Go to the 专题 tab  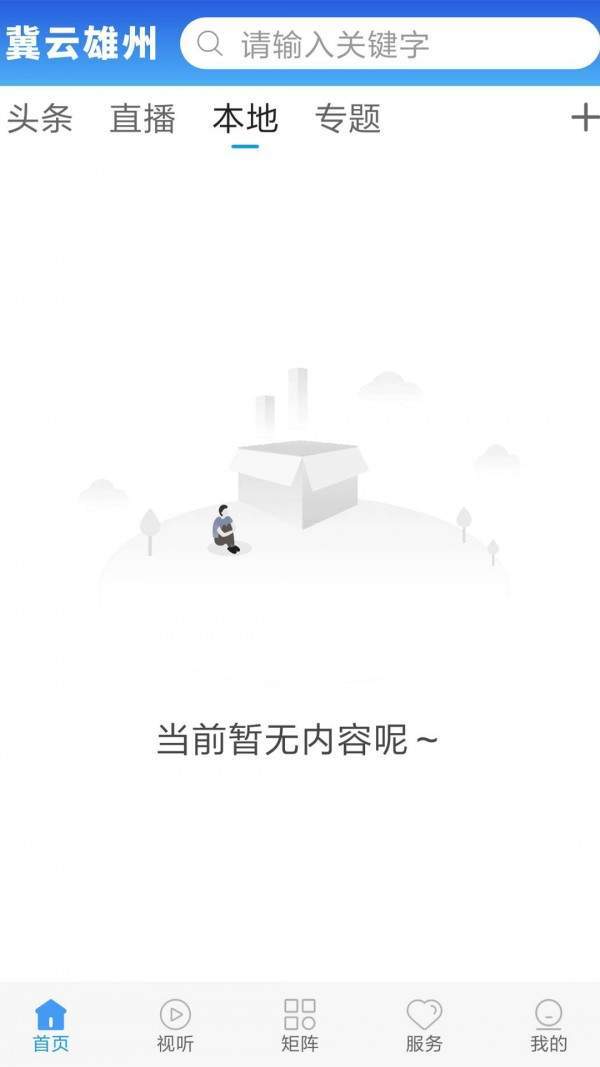[348, 119]
